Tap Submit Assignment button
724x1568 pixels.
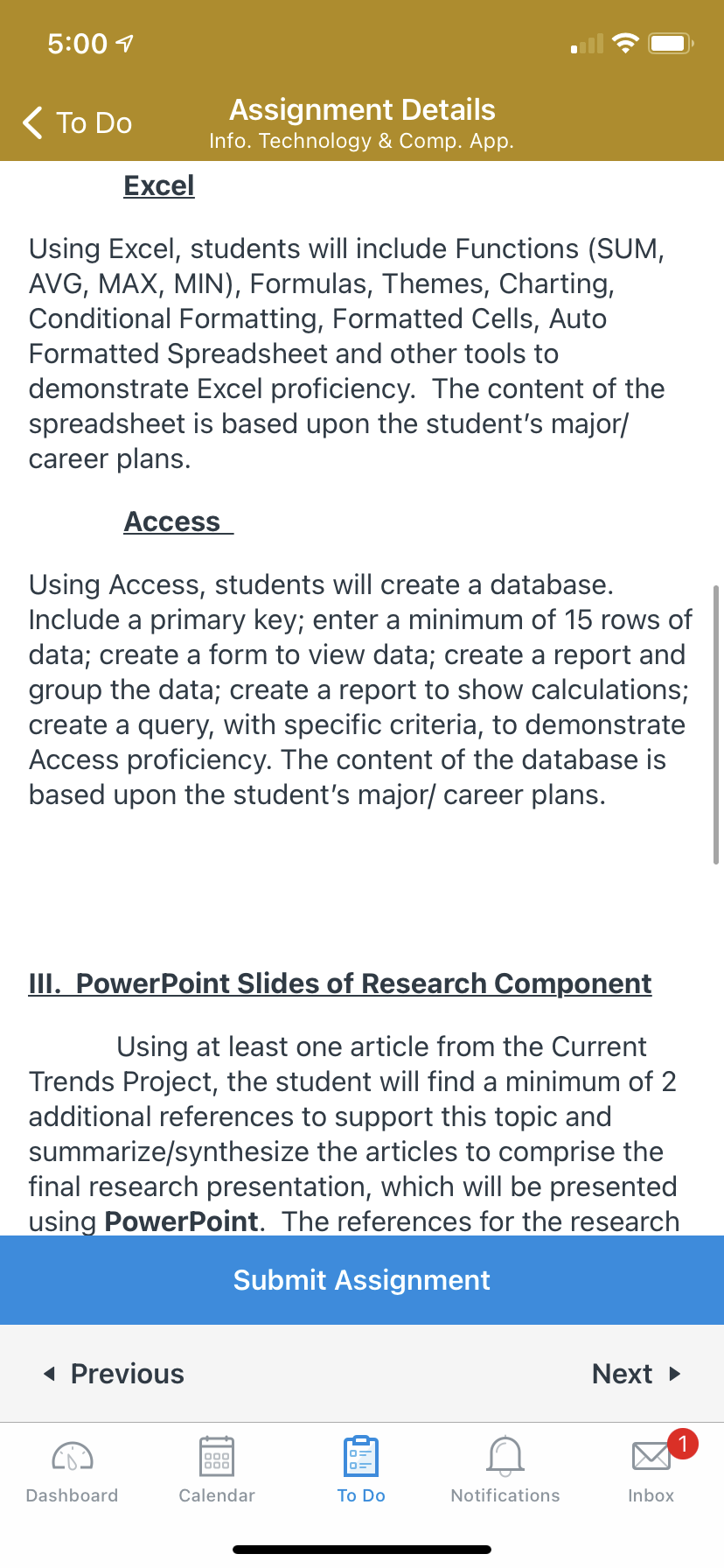pyautogui.click(x=362, y=1280)
